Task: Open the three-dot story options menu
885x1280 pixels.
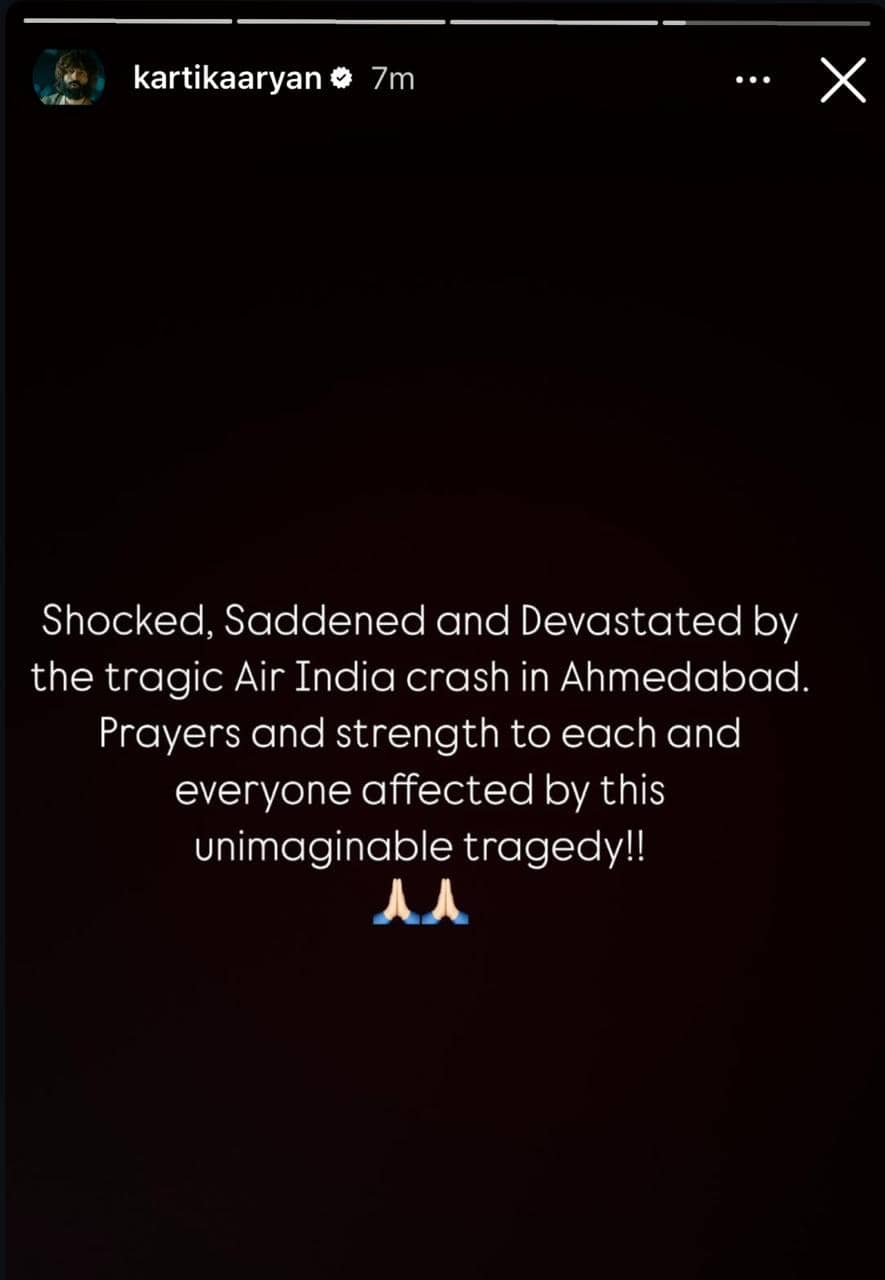Action: pos(752,80)
